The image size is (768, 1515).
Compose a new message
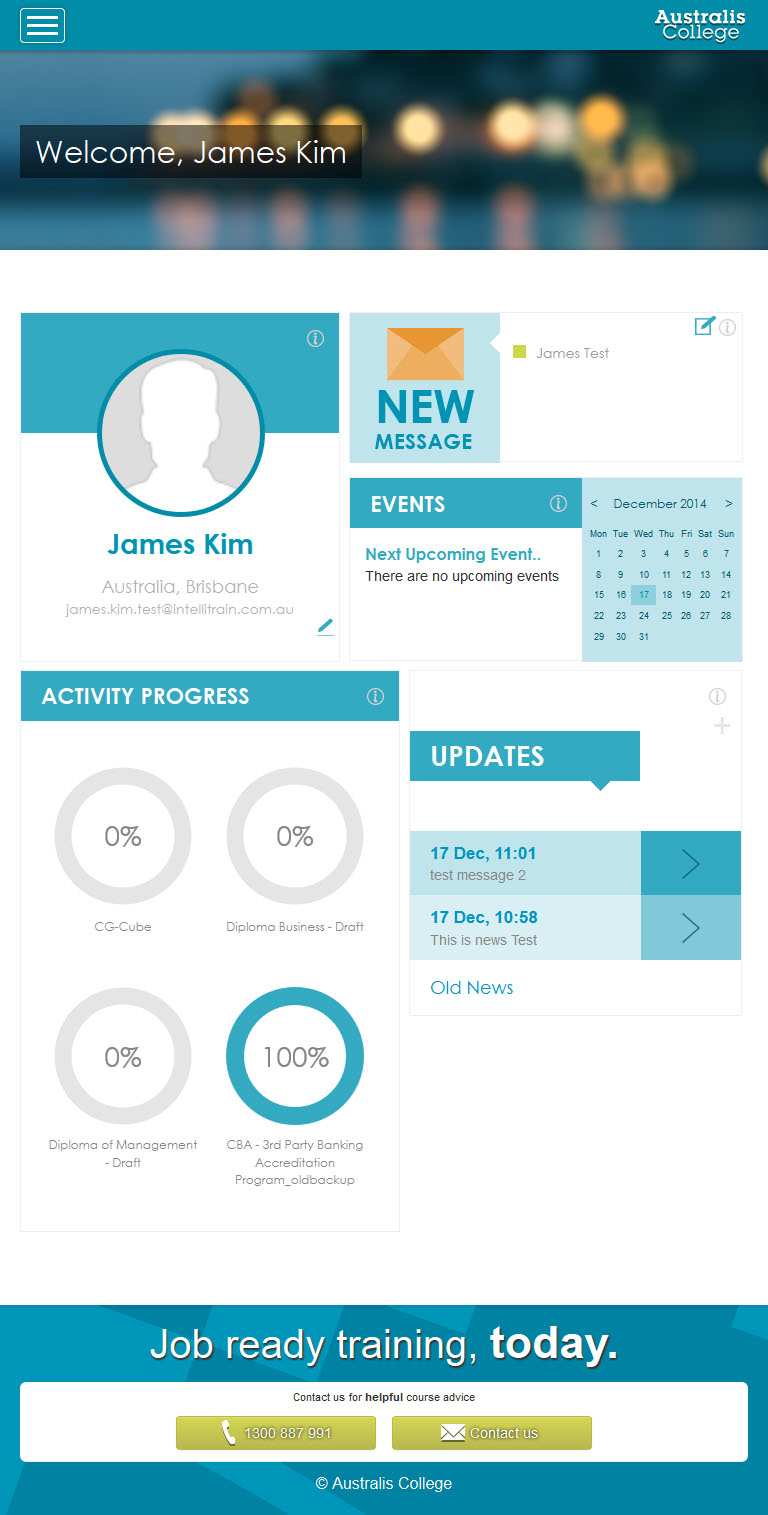coord(705,326)
